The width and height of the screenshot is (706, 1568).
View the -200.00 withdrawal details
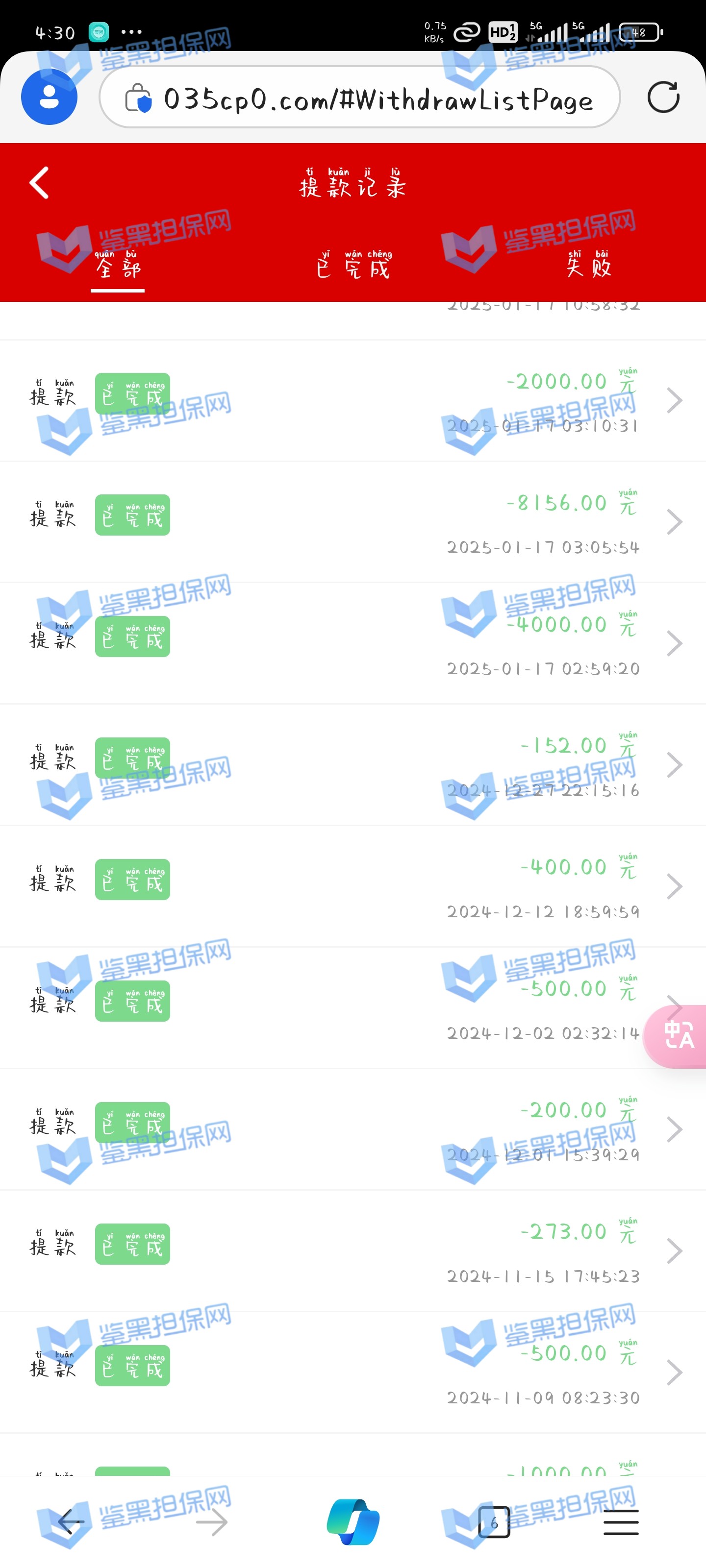[x=353, y=1130]
